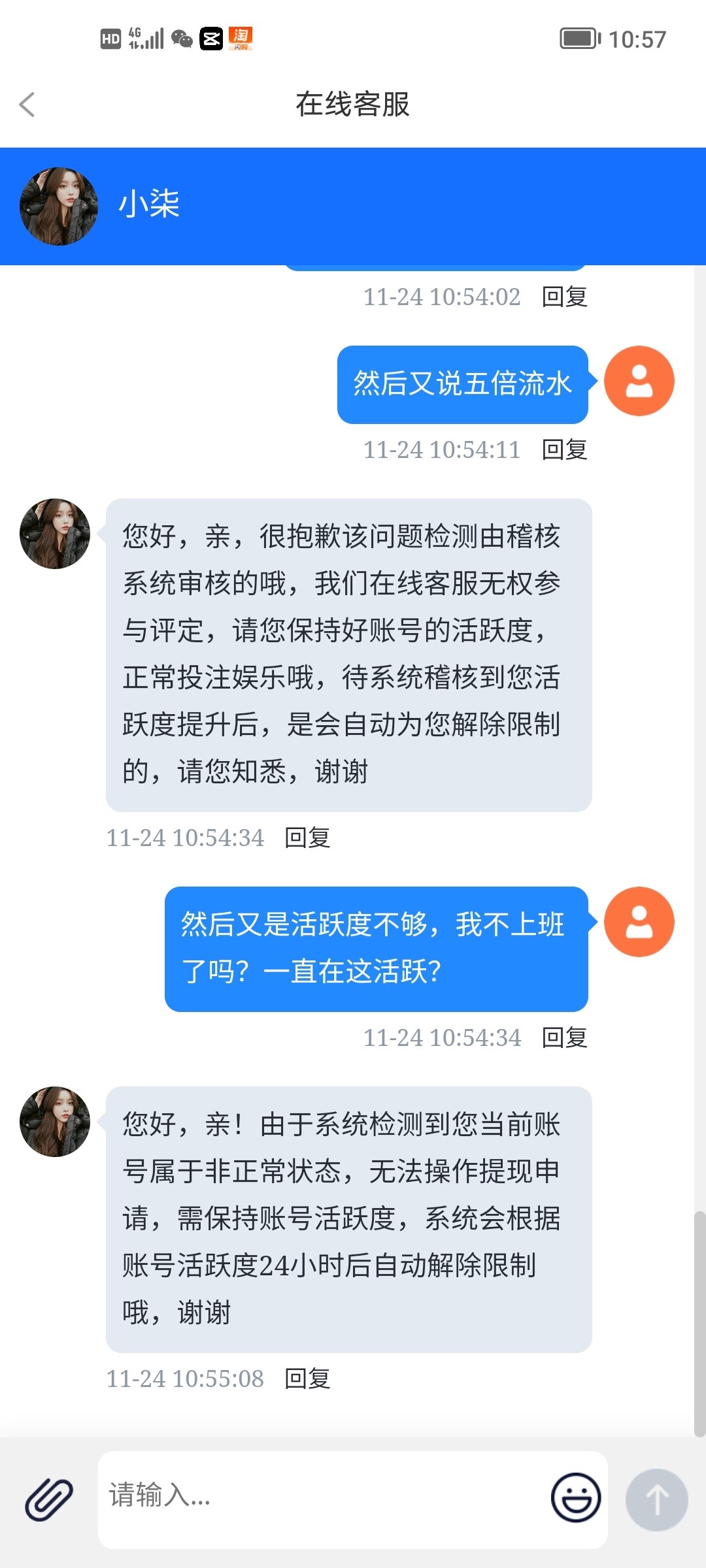Tap the CapCut icon in the status bar
The width and height of the screenshot is (706, 1568).
[210, 39]
